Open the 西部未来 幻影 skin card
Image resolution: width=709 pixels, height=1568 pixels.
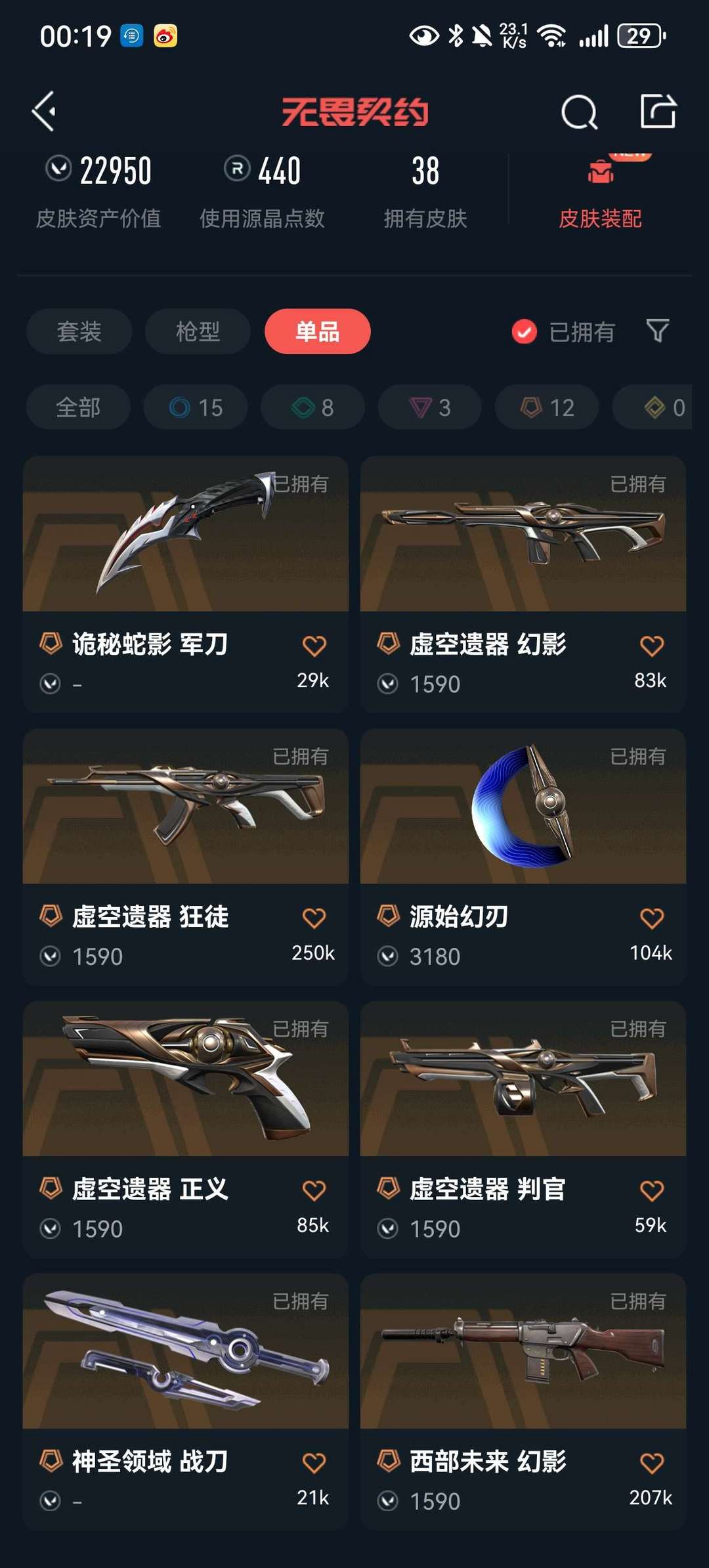click(523, 1402)
